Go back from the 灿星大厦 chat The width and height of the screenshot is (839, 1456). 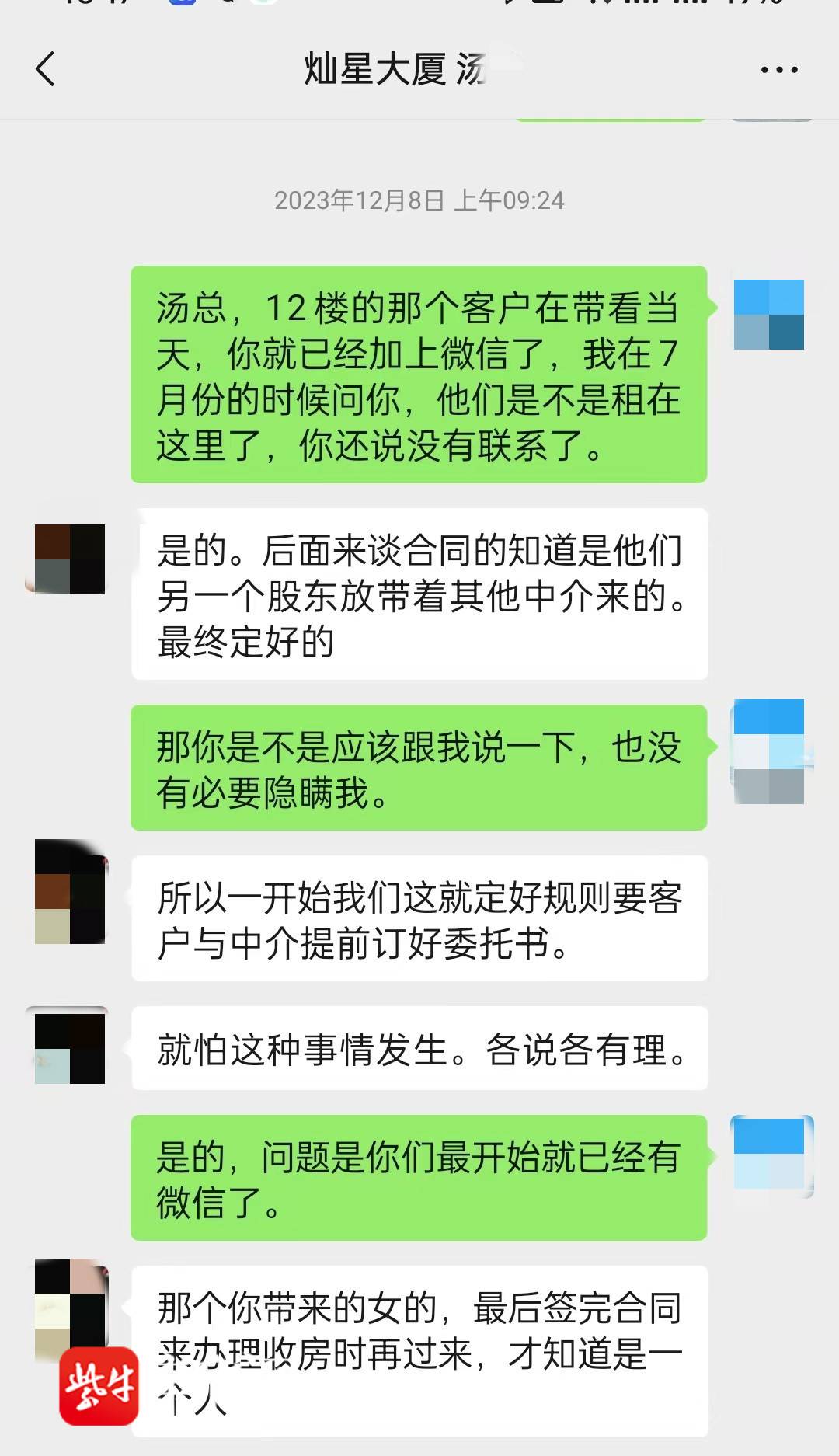tap(47, 69)
